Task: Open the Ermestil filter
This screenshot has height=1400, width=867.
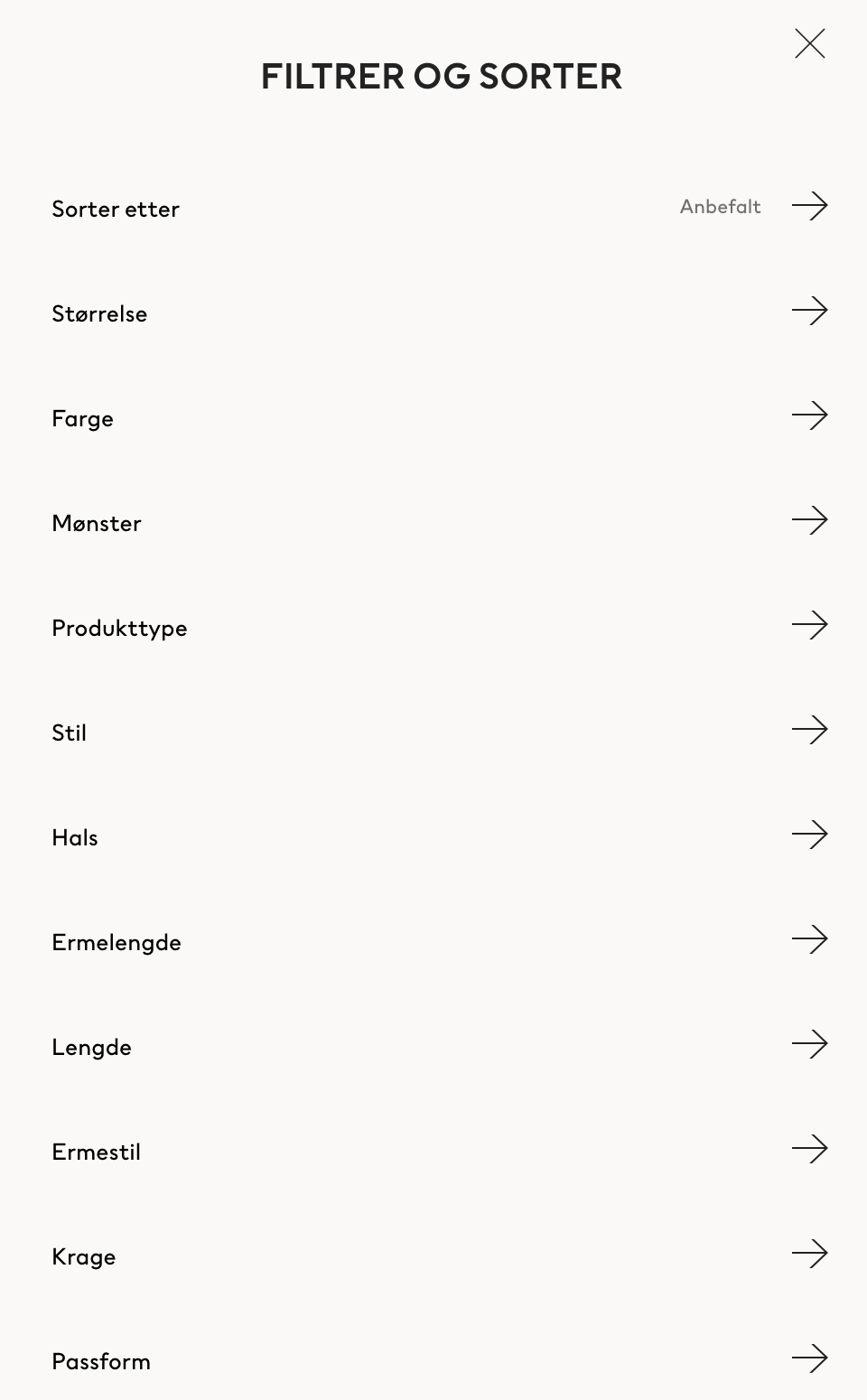Action: coord(440,1150)
